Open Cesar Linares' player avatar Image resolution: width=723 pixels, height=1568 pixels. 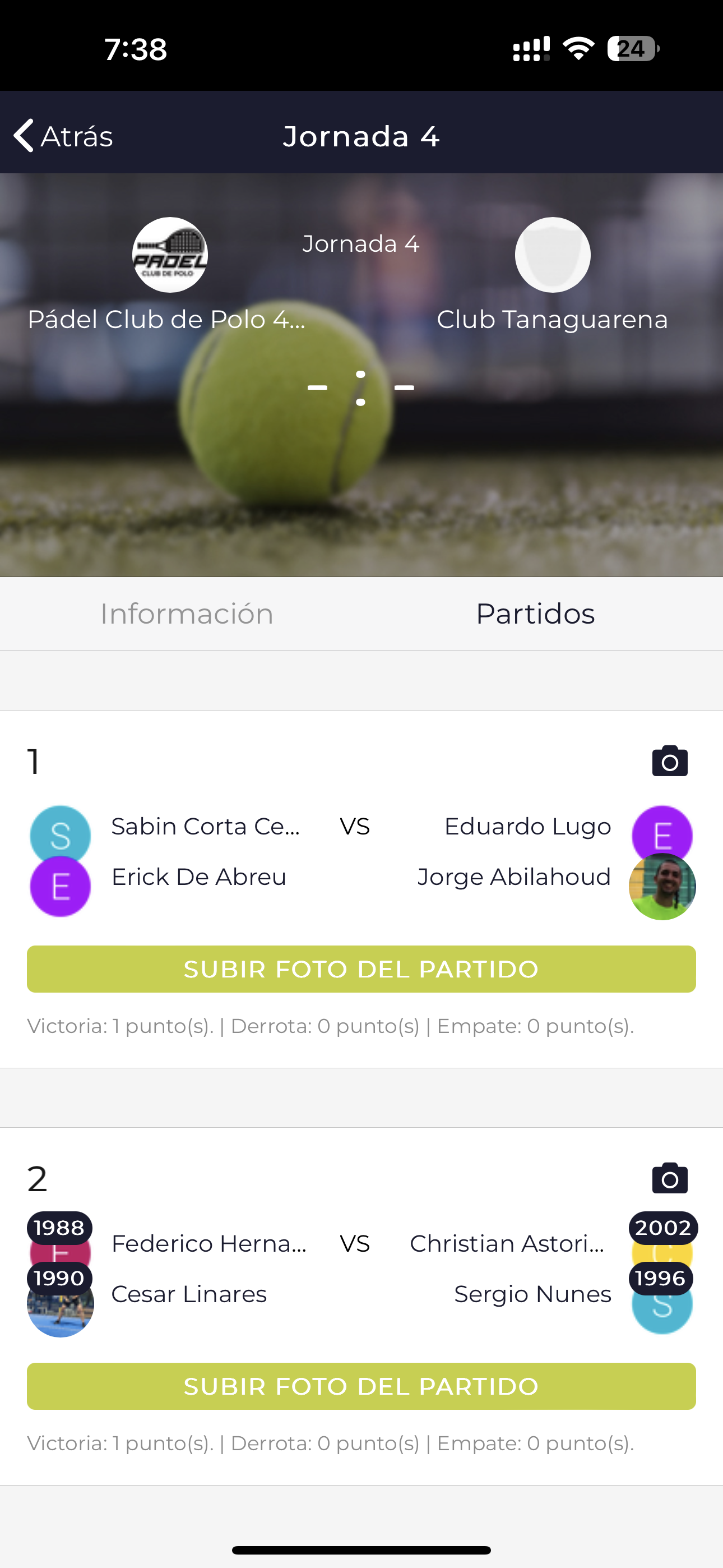tap(61, 1304)
